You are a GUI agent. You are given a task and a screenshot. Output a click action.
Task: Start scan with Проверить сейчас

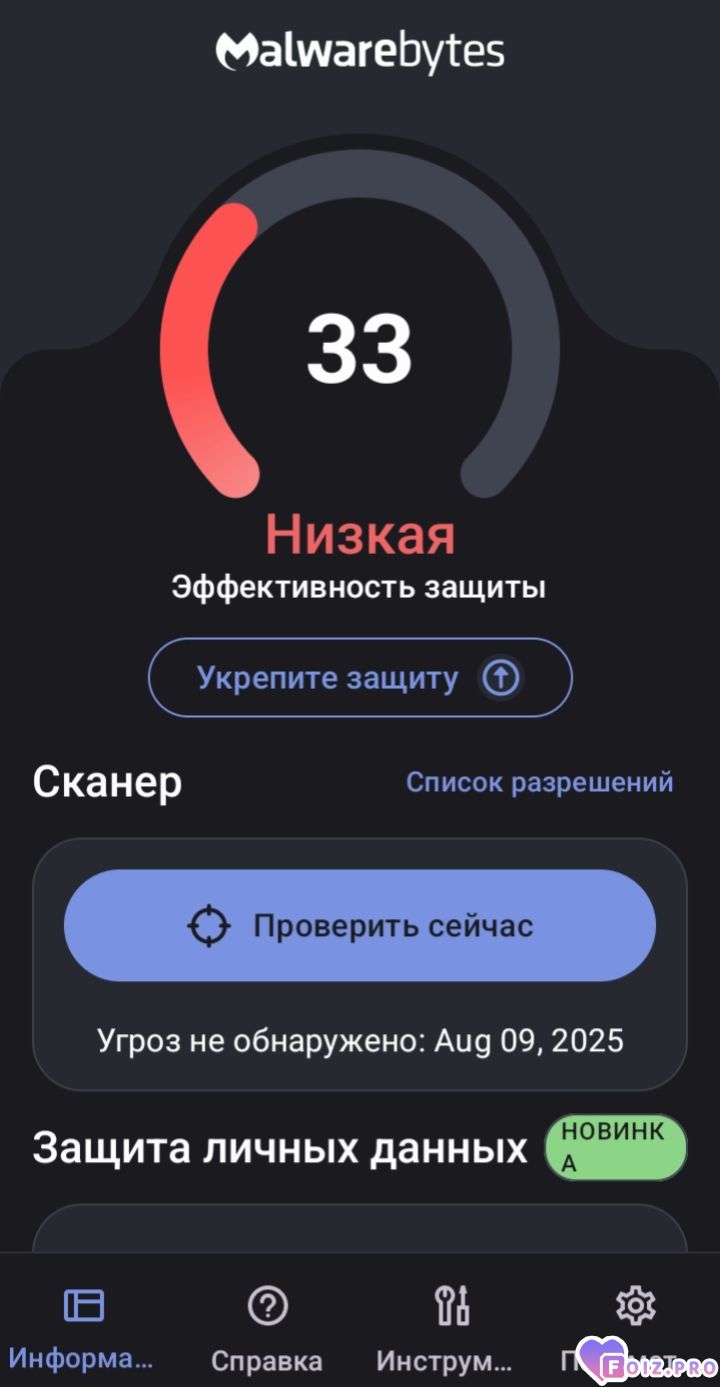[x=360, y=926]
